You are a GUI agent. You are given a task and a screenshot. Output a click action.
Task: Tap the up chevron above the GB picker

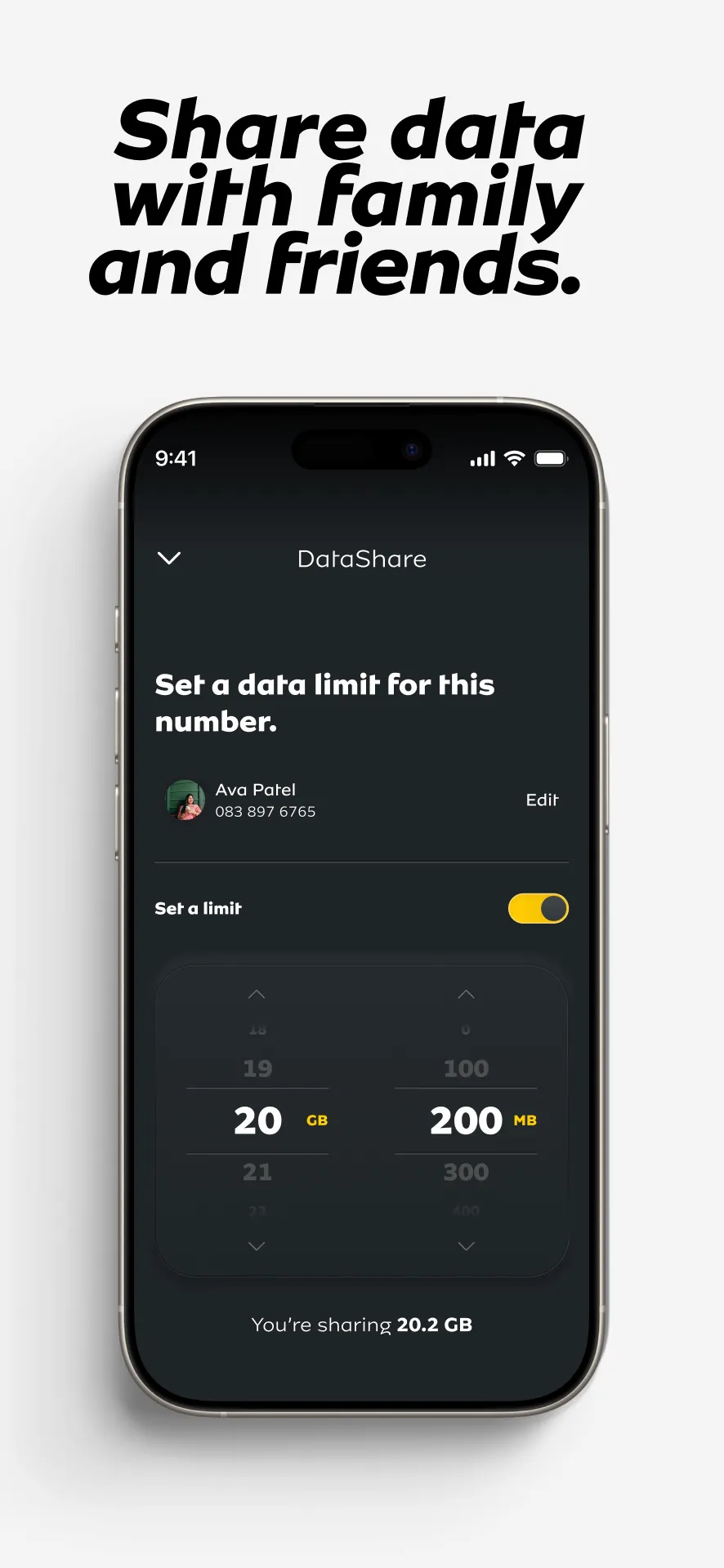257,994
